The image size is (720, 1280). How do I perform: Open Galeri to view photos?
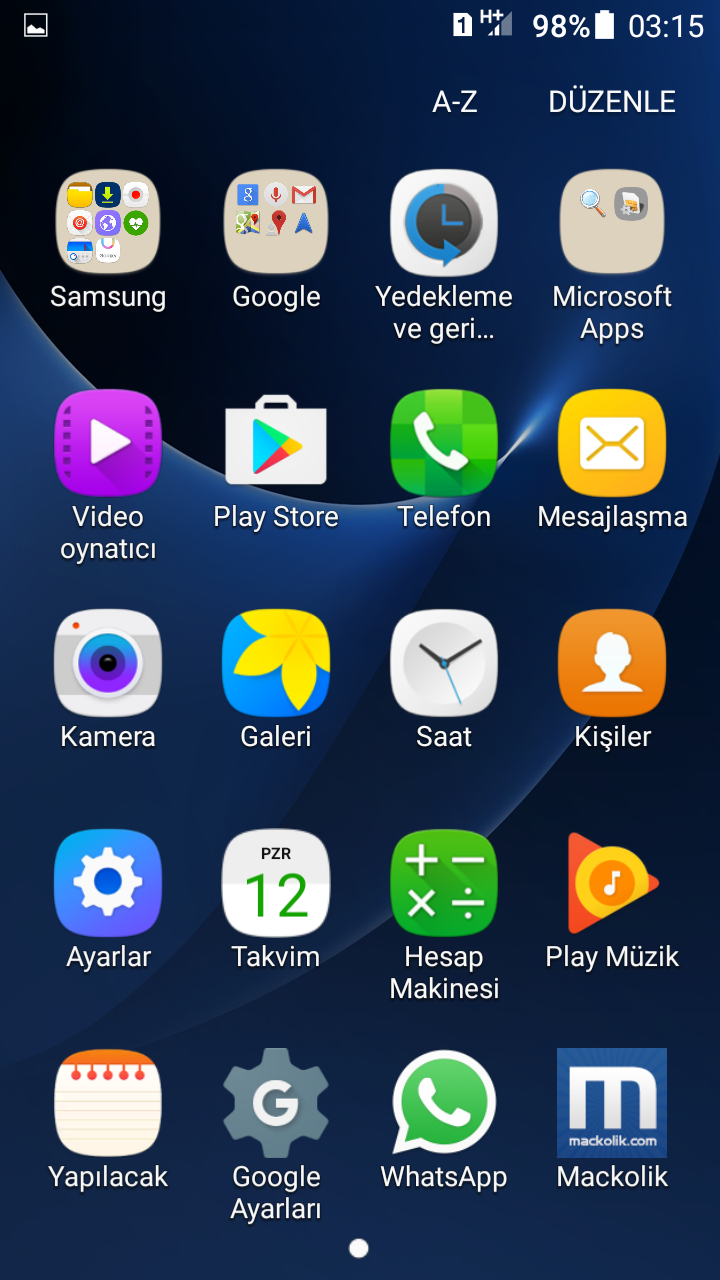(x=276, y=662)
